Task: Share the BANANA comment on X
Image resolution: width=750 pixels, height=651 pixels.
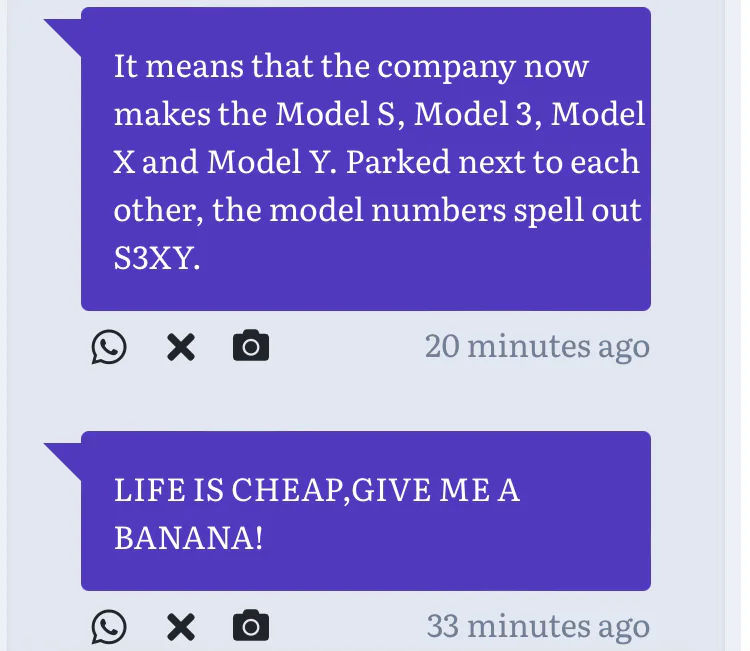Action: tap(181, 627)
